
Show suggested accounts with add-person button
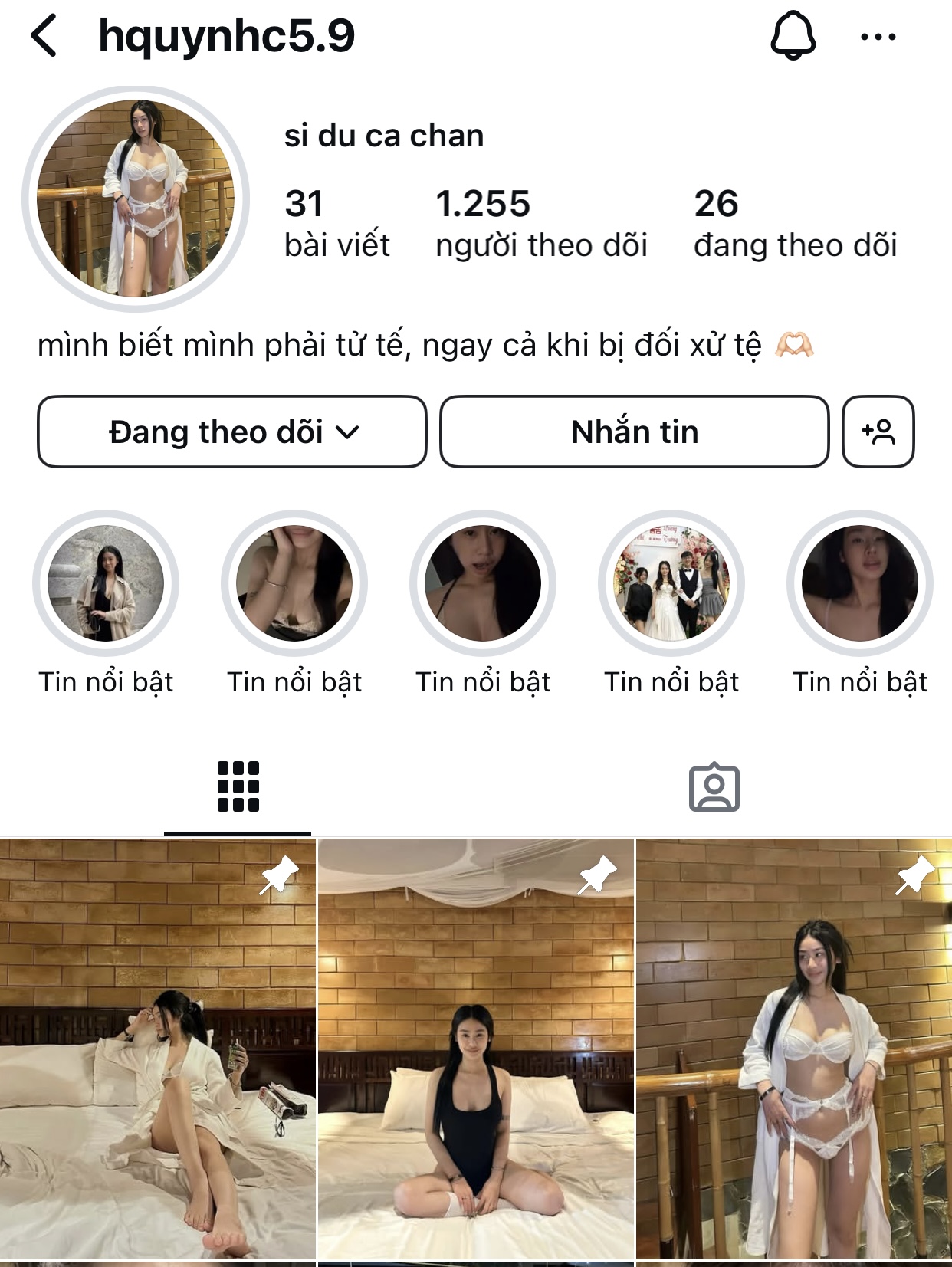878,432
